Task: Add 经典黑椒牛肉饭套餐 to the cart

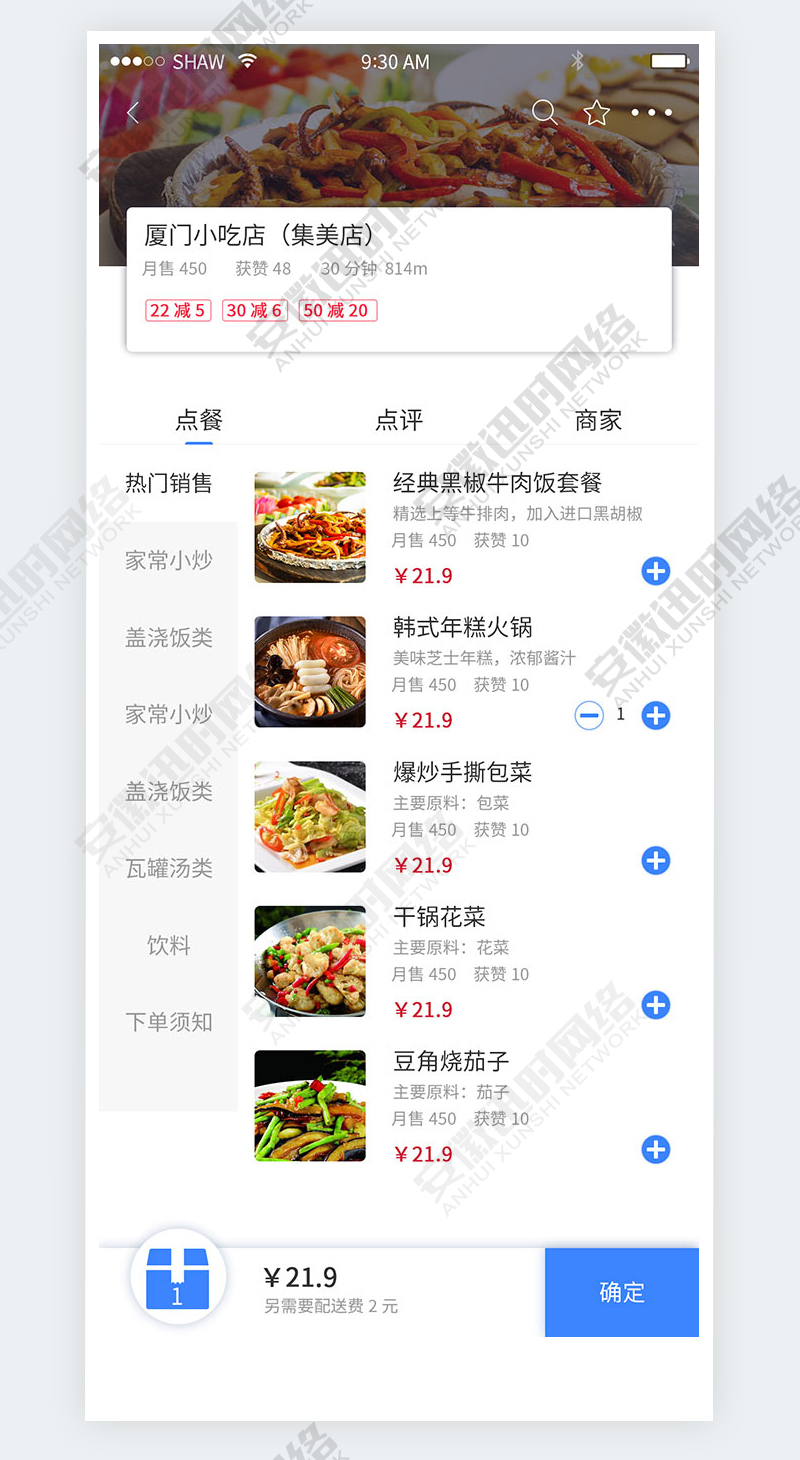Action: point(655,571)
